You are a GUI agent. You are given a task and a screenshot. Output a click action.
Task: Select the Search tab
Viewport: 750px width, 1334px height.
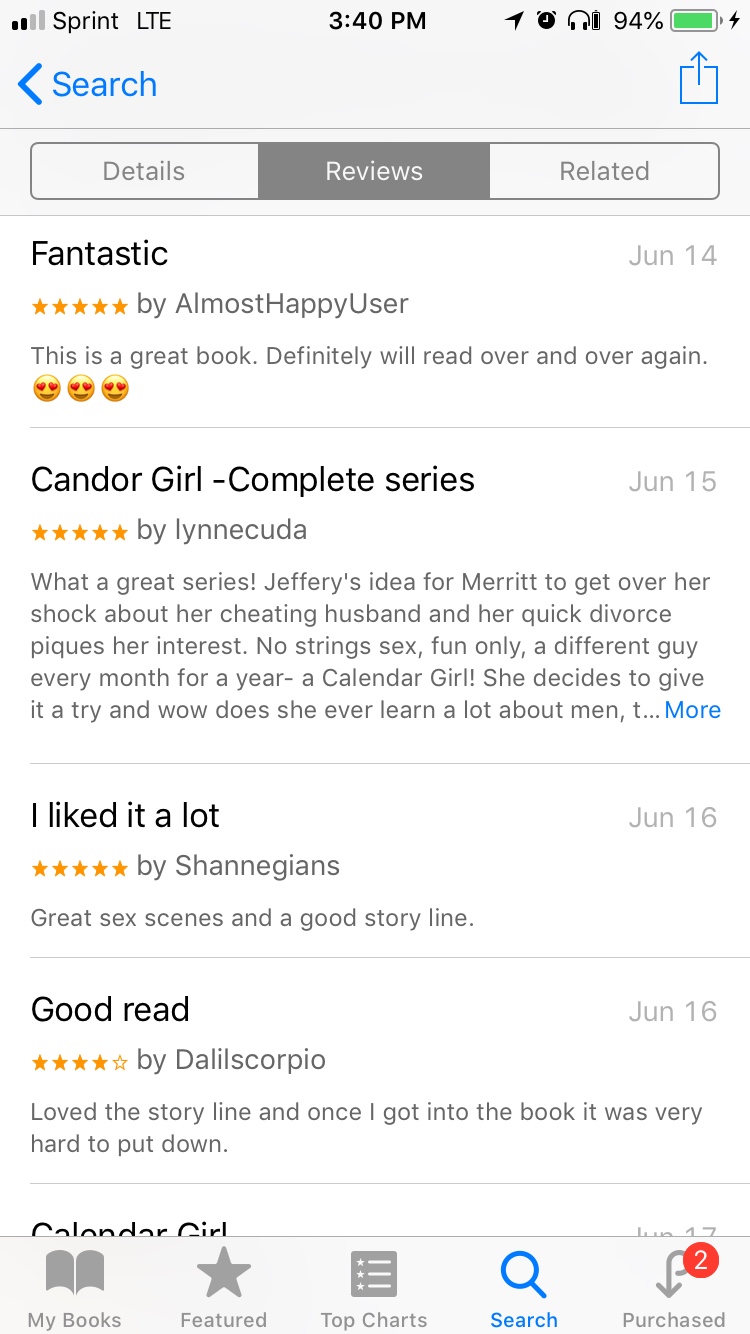524,1288
